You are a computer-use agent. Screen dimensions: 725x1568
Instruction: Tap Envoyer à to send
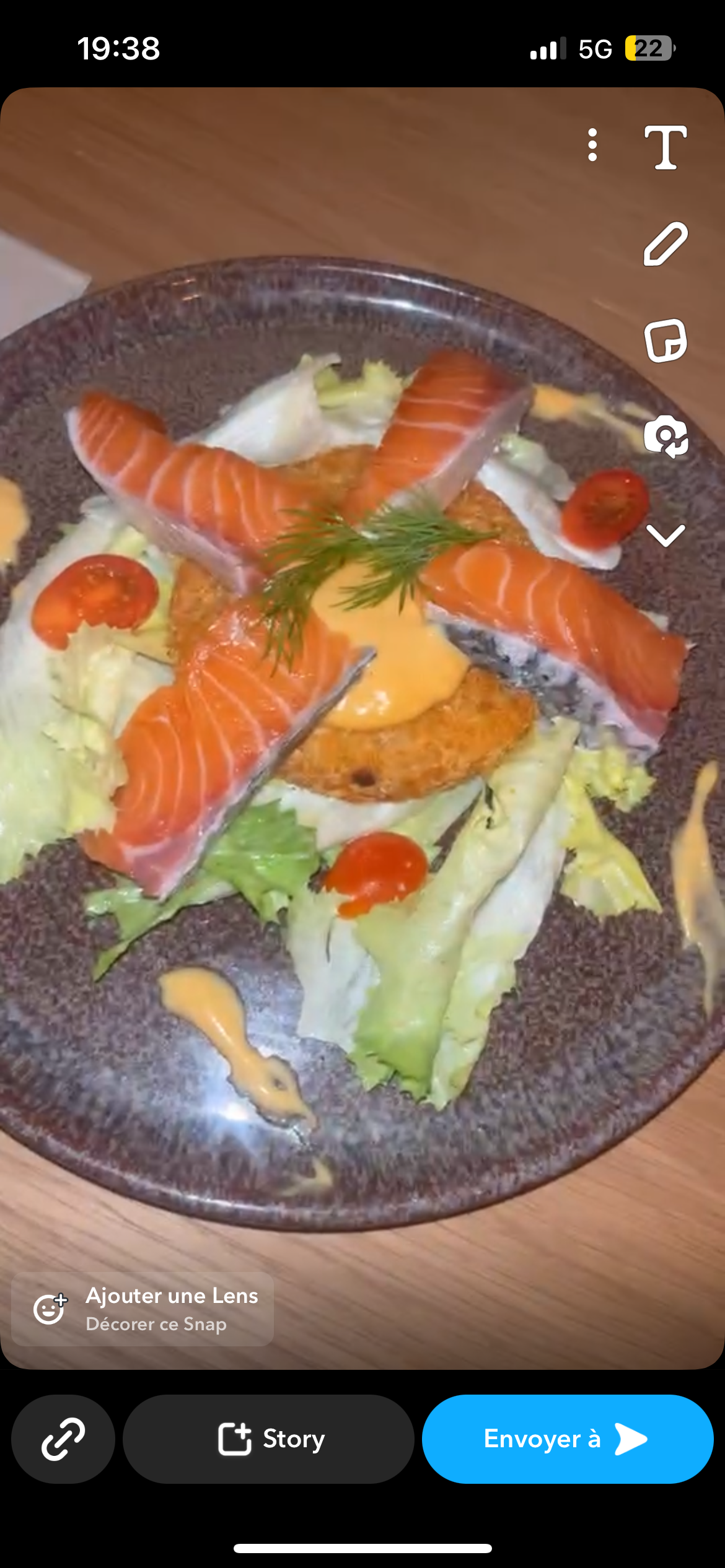pos(567,1439)
